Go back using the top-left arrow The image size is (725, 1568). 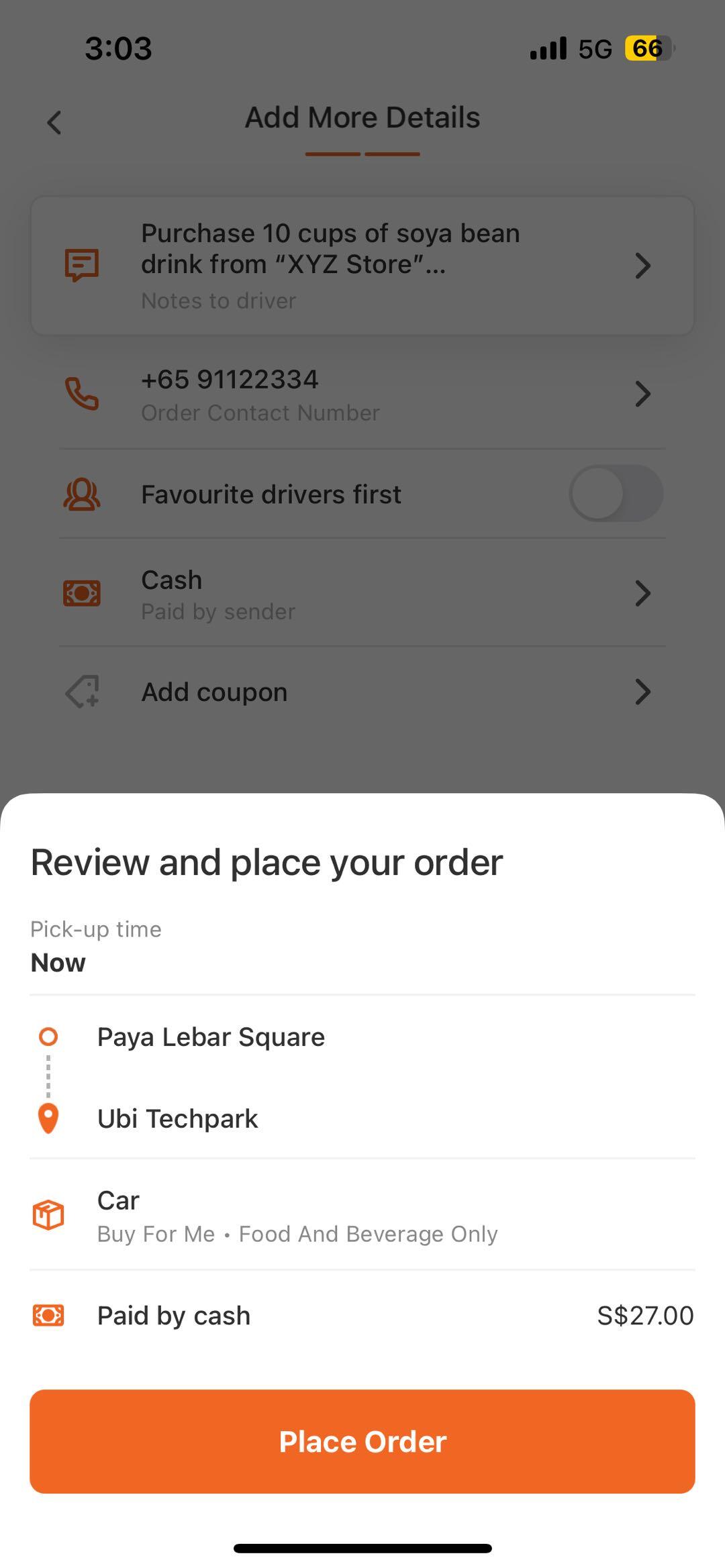click(x=54, y=122)
